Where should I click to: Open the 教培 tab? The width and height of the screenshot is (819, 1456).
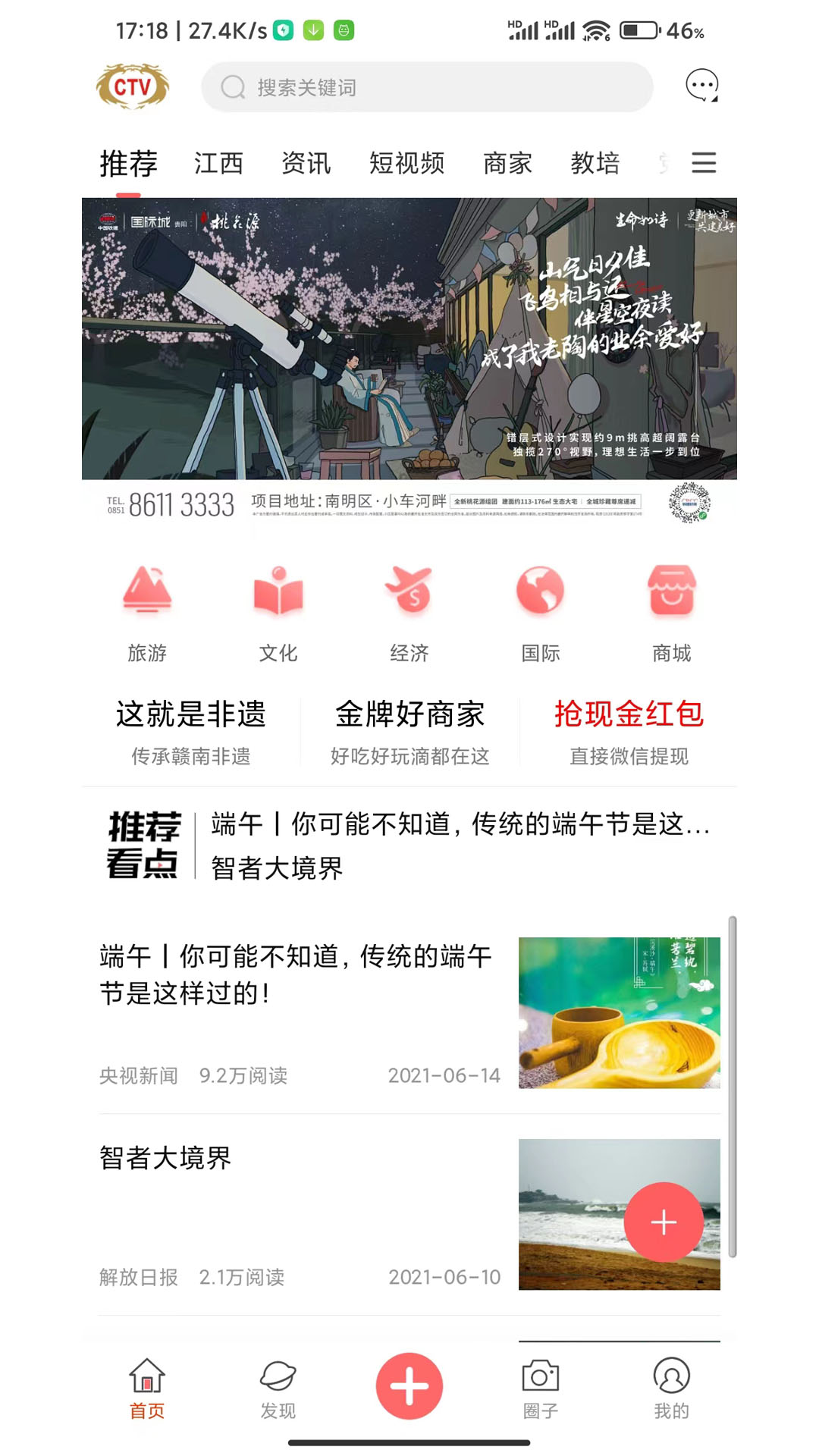(x=595, y=163)
